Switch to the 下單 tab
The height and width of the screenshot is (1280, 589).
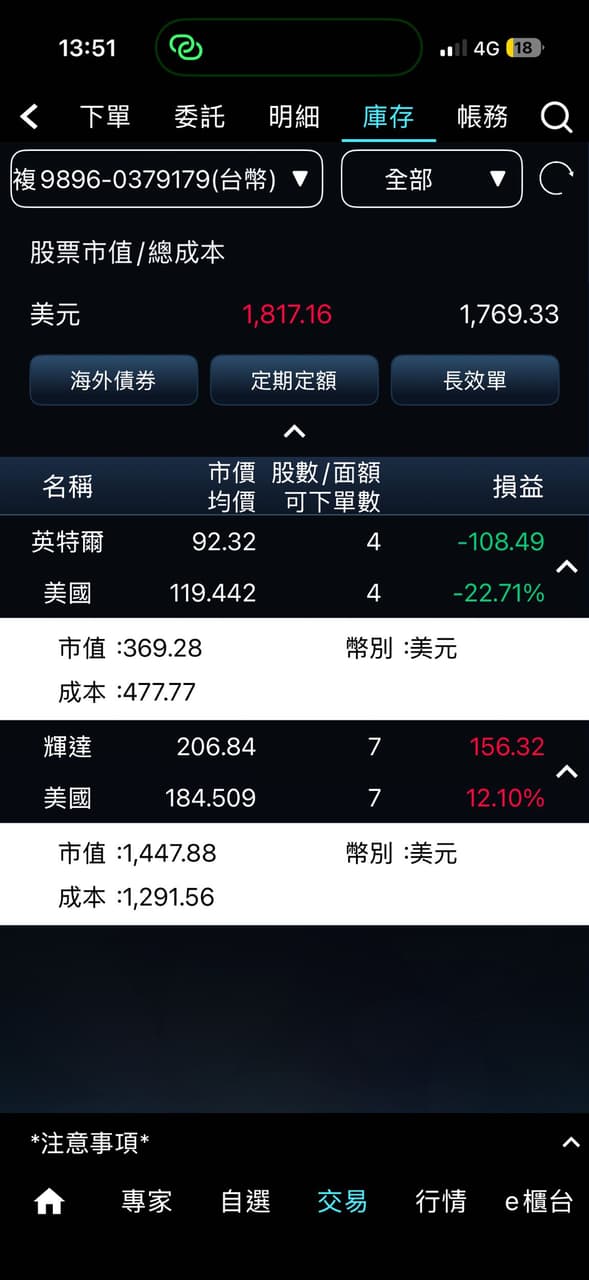105,117
